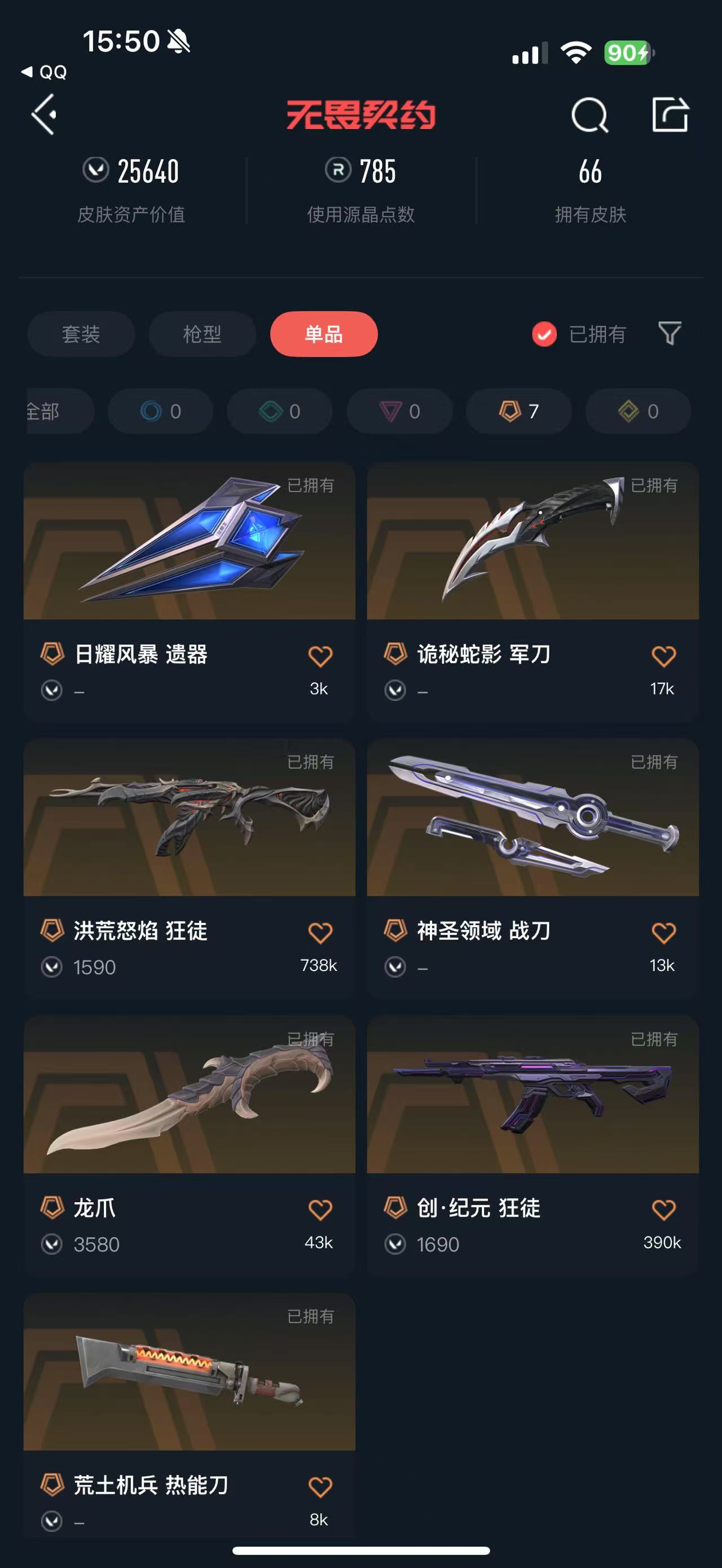Open the 诡秘蛇影 军刀 skin card

point(532,591)
